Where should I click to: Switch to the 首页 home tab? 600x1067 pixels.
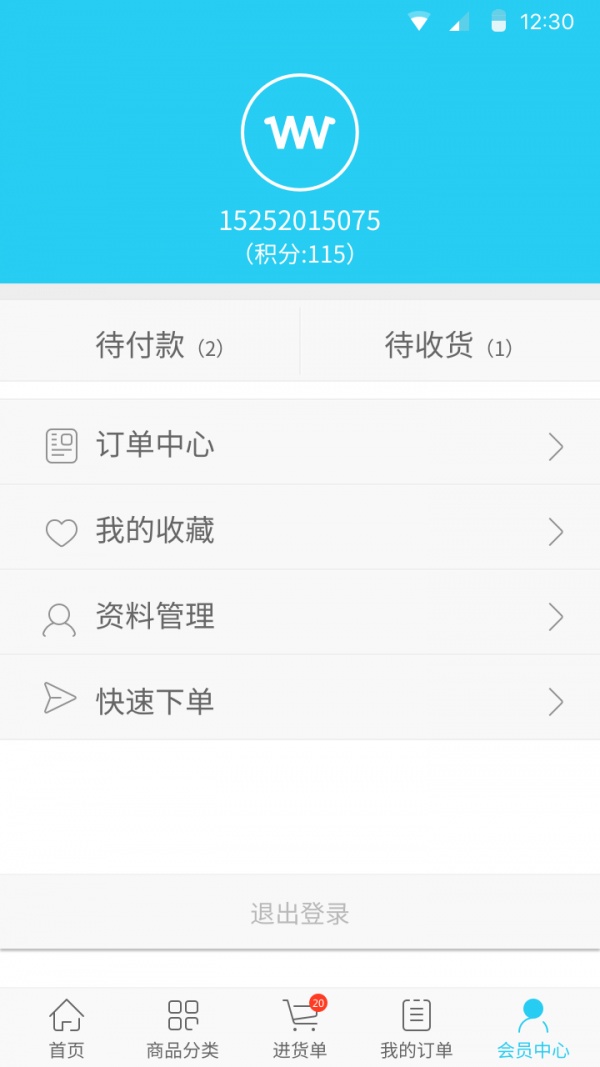67,1028
